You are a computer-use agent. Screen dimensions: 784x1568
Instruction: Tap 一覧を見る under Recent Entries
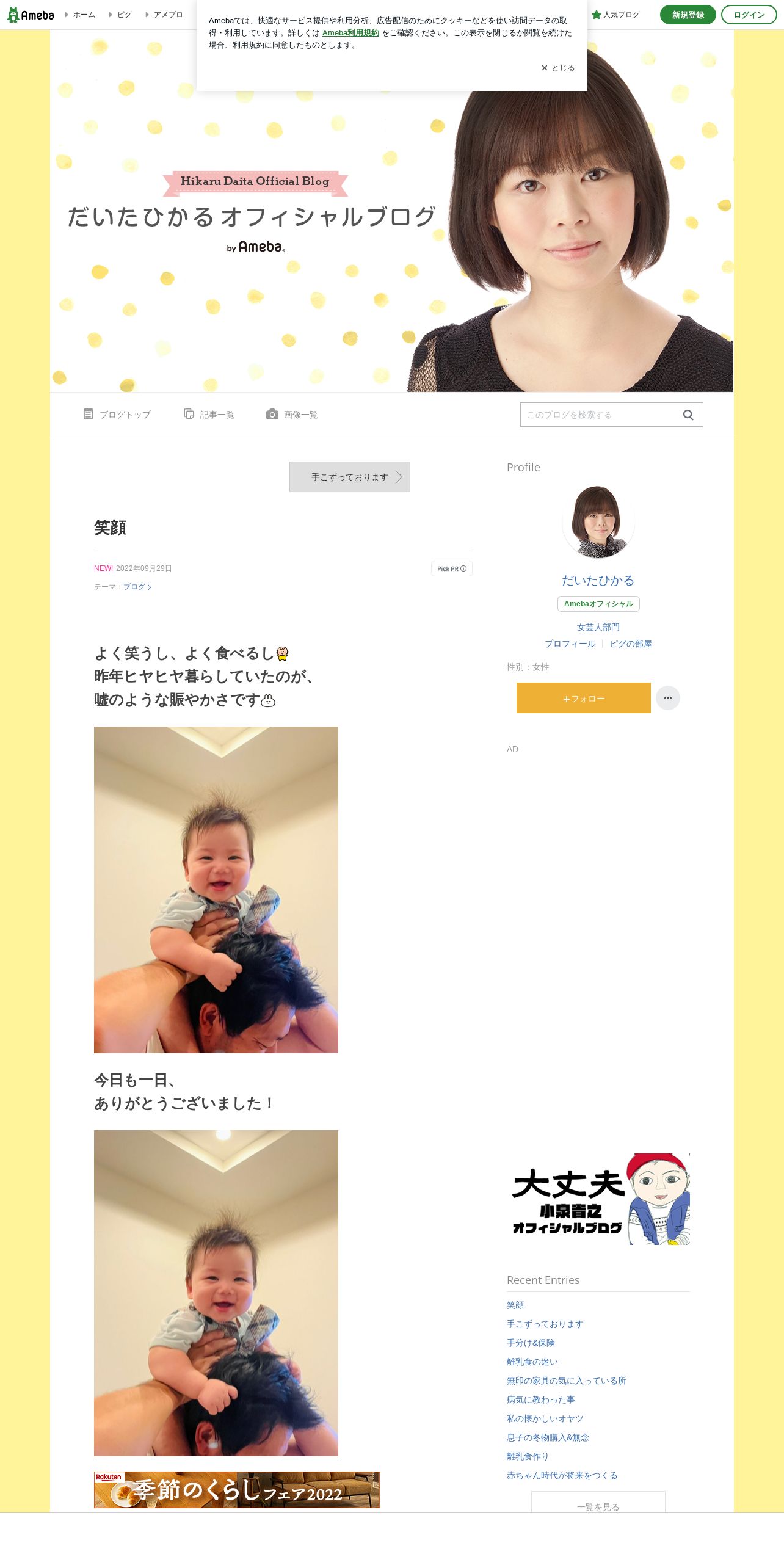click(598, 1503)
